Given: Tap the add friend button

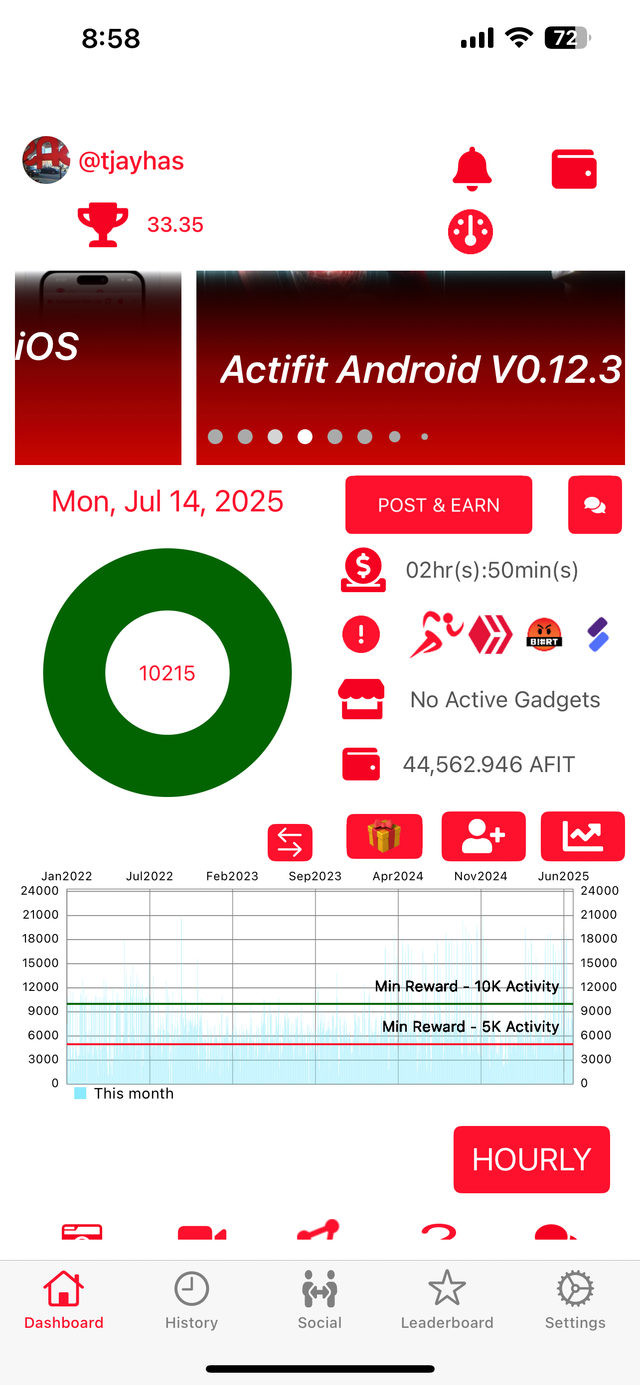Looking at the screenshot, I should coord(483,836).
